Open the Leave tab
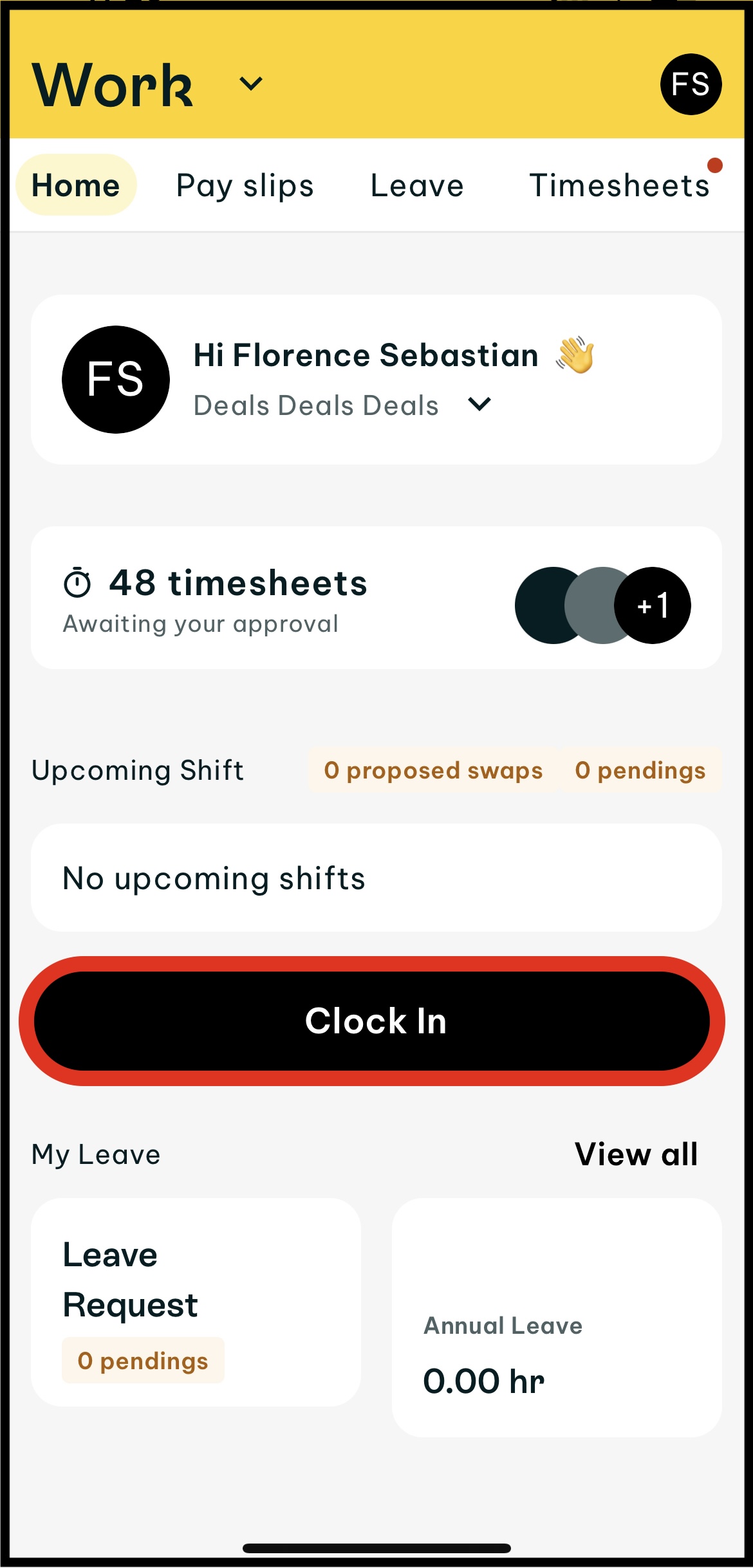The image size is (753, 1568). [417, 185]
